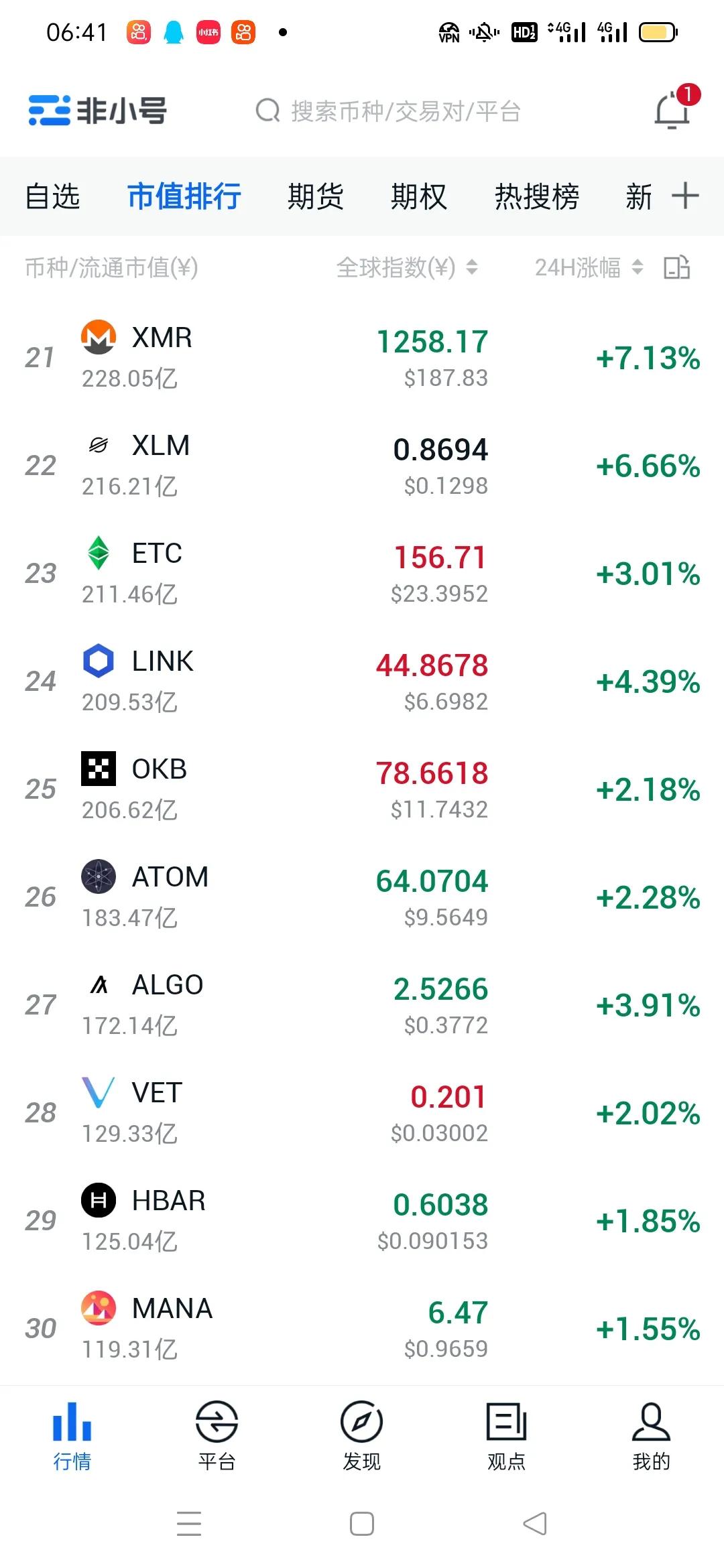Switch to the 热搜榜 tab
This screenshot has height=1568, width=724.
pyautogui.click(x=536, y=197)
